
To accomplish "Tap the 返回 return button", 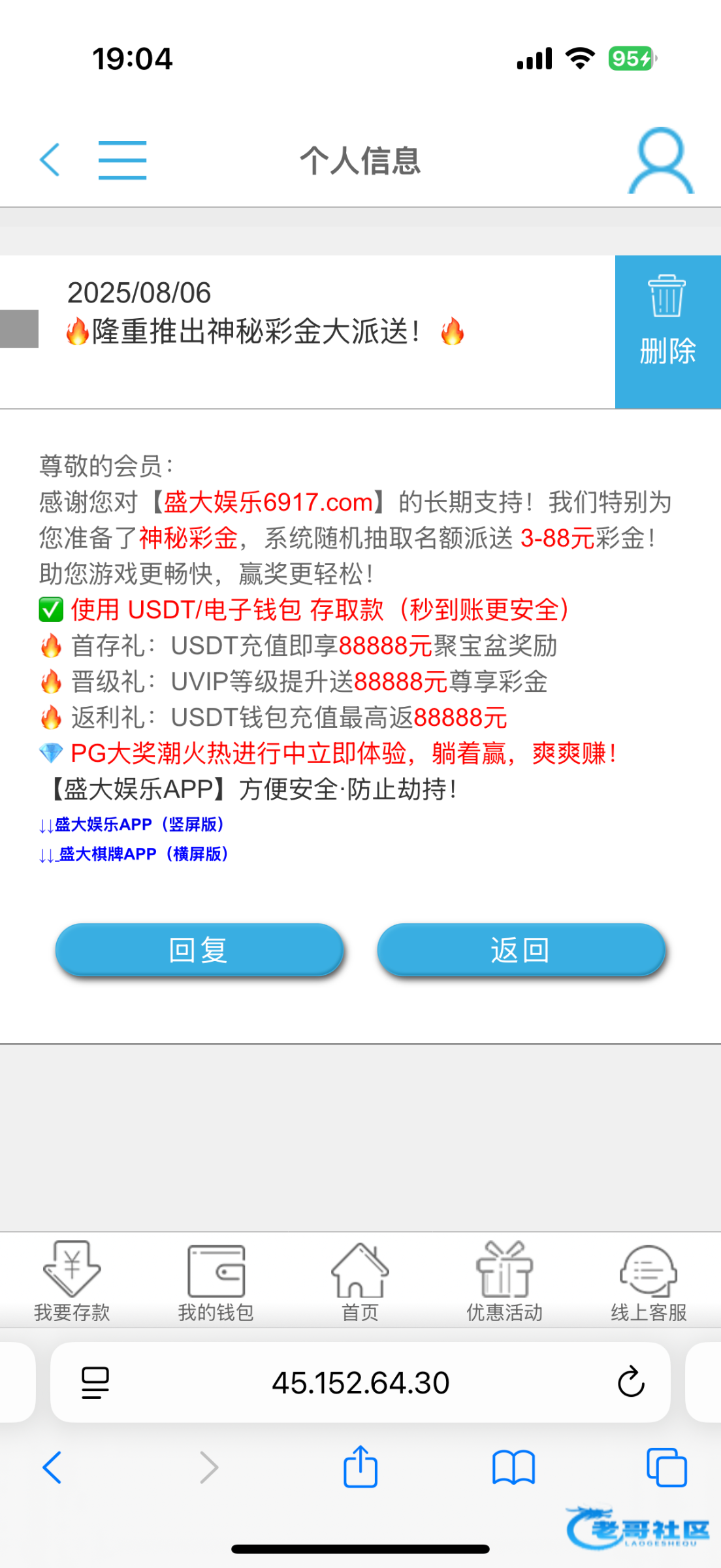I will [521, 950].
